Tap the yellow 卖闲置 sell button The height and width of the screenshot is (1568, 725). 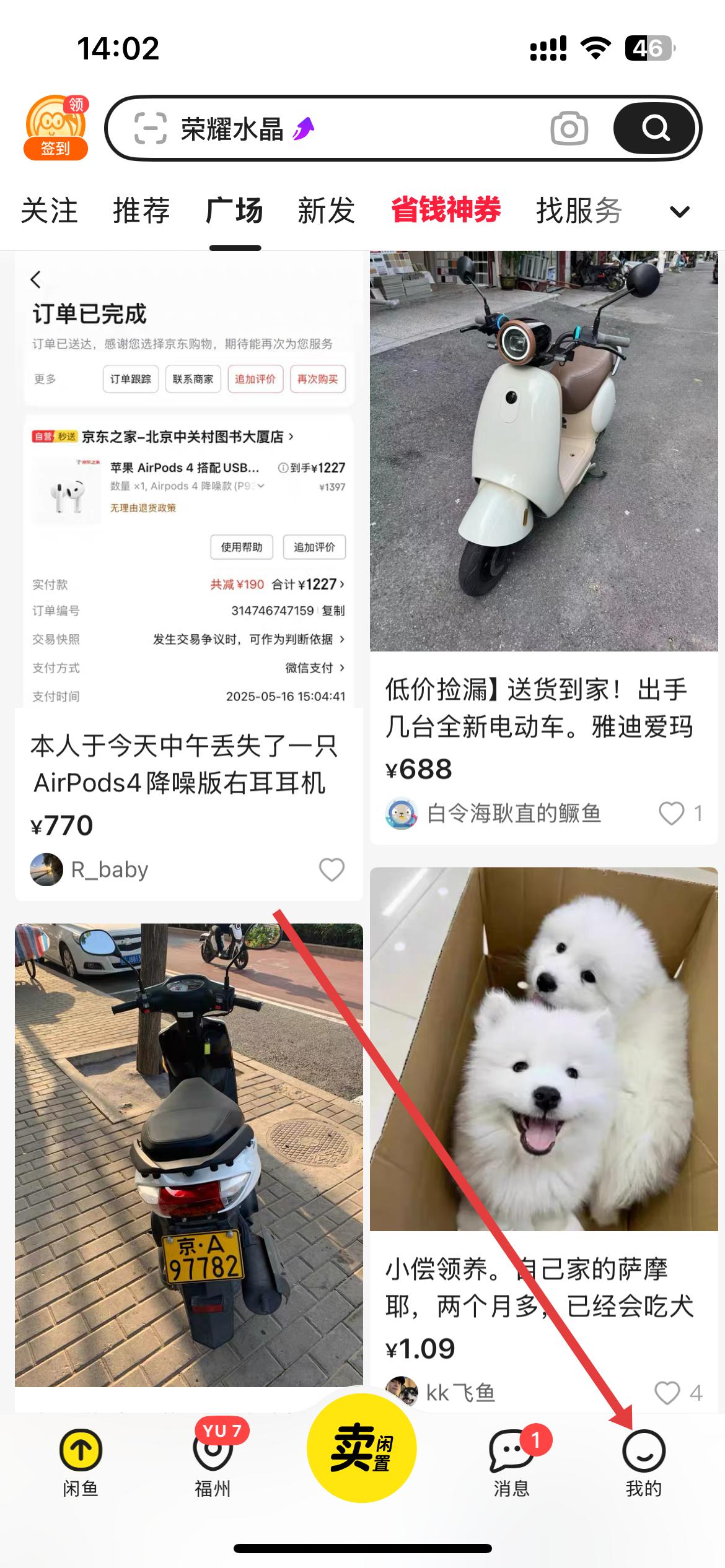[x=361, y=1448]
